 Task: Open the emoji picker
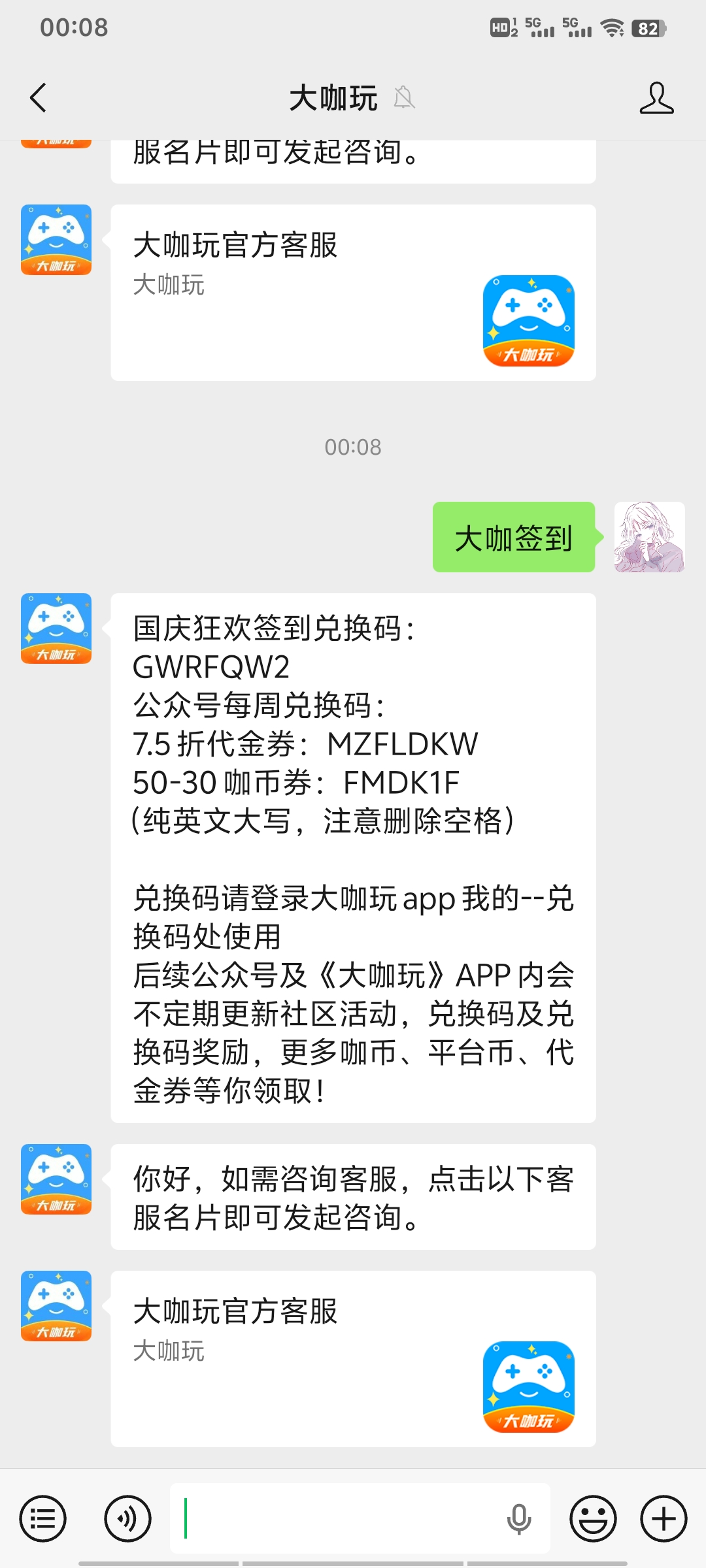[x=593, y=1518]
